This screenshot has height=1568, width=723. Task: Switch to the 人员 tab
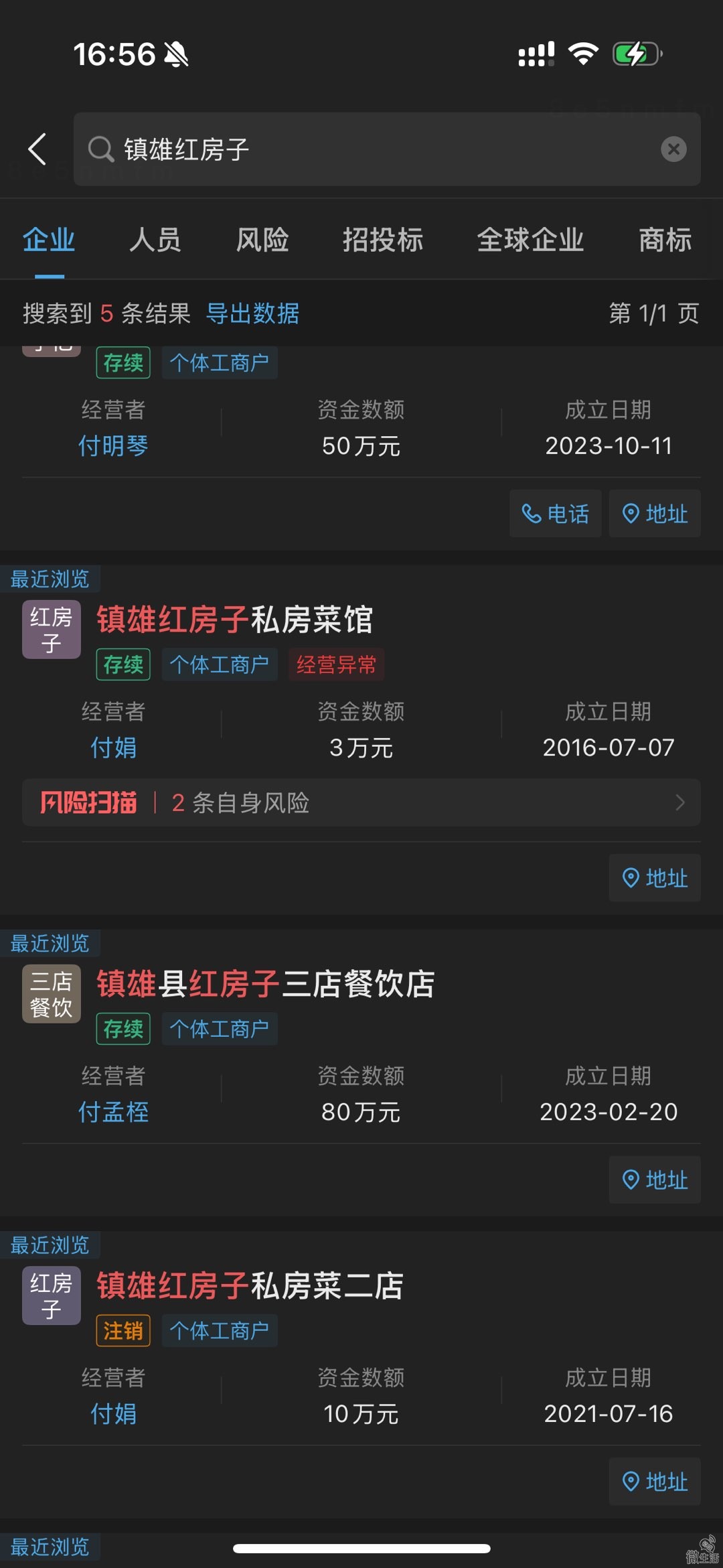[155, 240]
